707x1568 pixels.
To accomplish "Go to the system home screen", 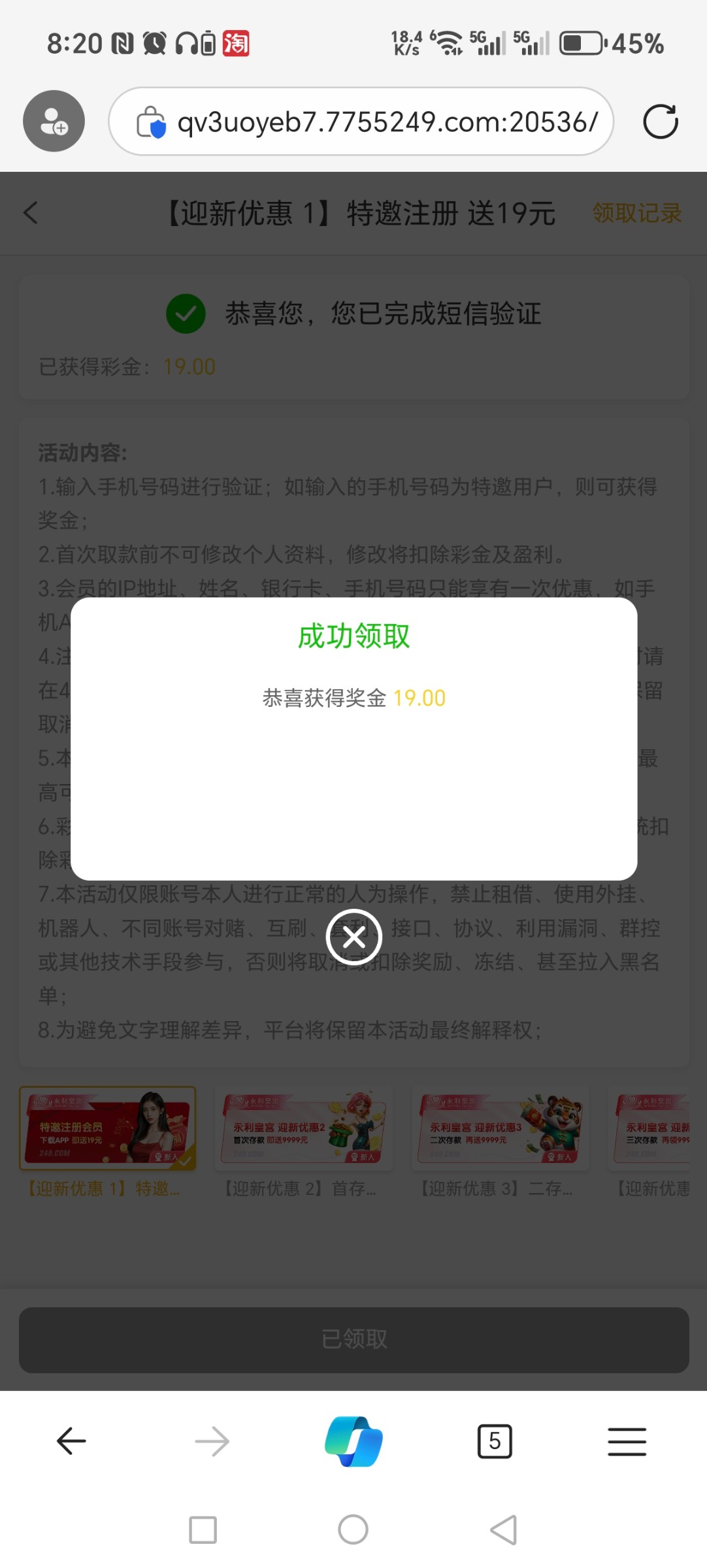I will click(353, 1529).
